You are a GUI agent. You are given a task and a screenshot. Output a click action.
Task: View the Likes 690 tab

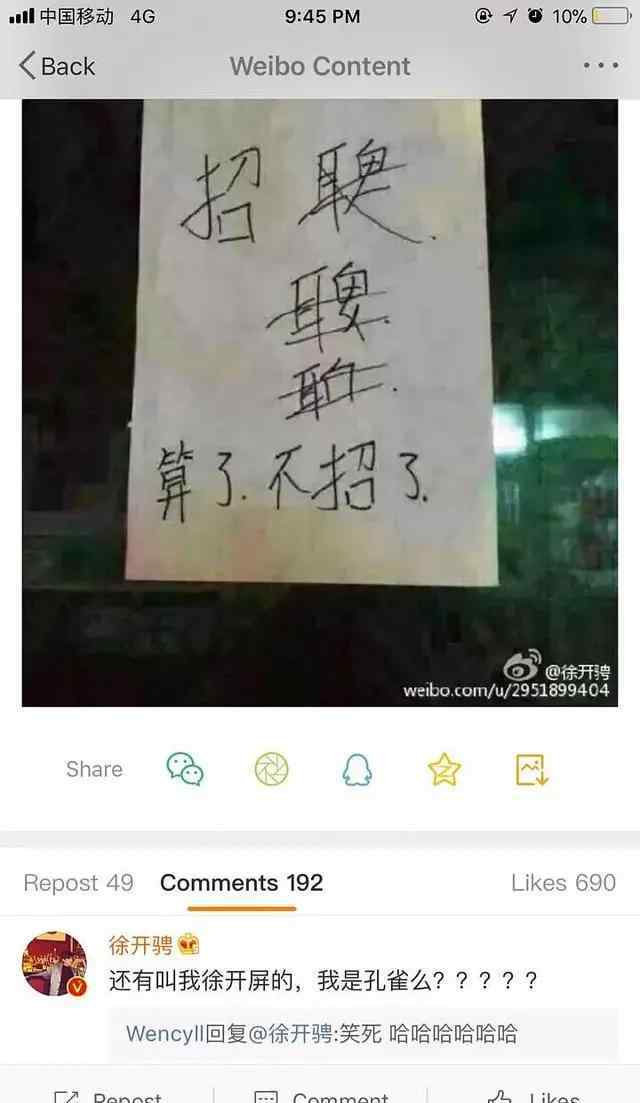[563, 883]
